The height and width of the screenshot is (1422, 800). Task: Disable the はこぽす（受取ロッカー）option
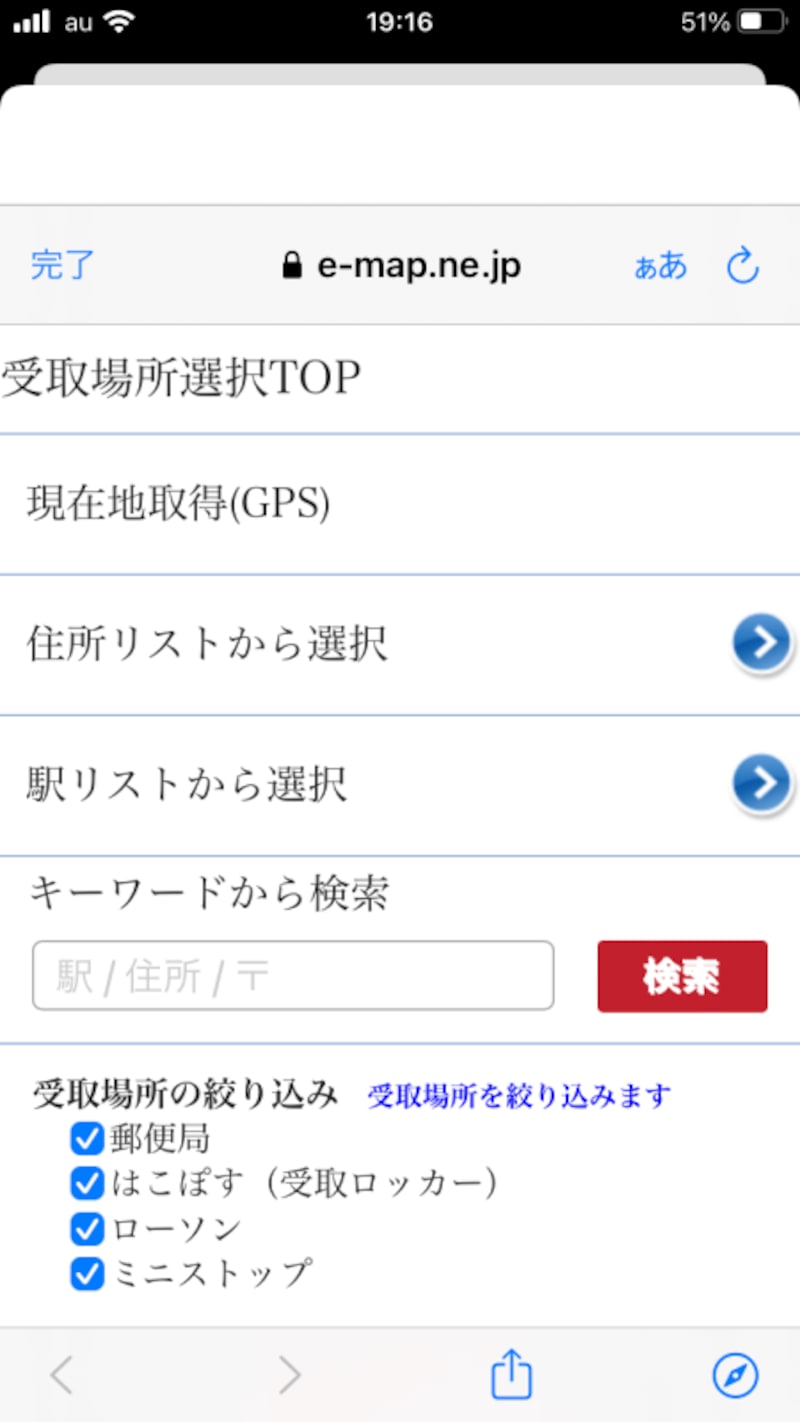[87, 1183]
